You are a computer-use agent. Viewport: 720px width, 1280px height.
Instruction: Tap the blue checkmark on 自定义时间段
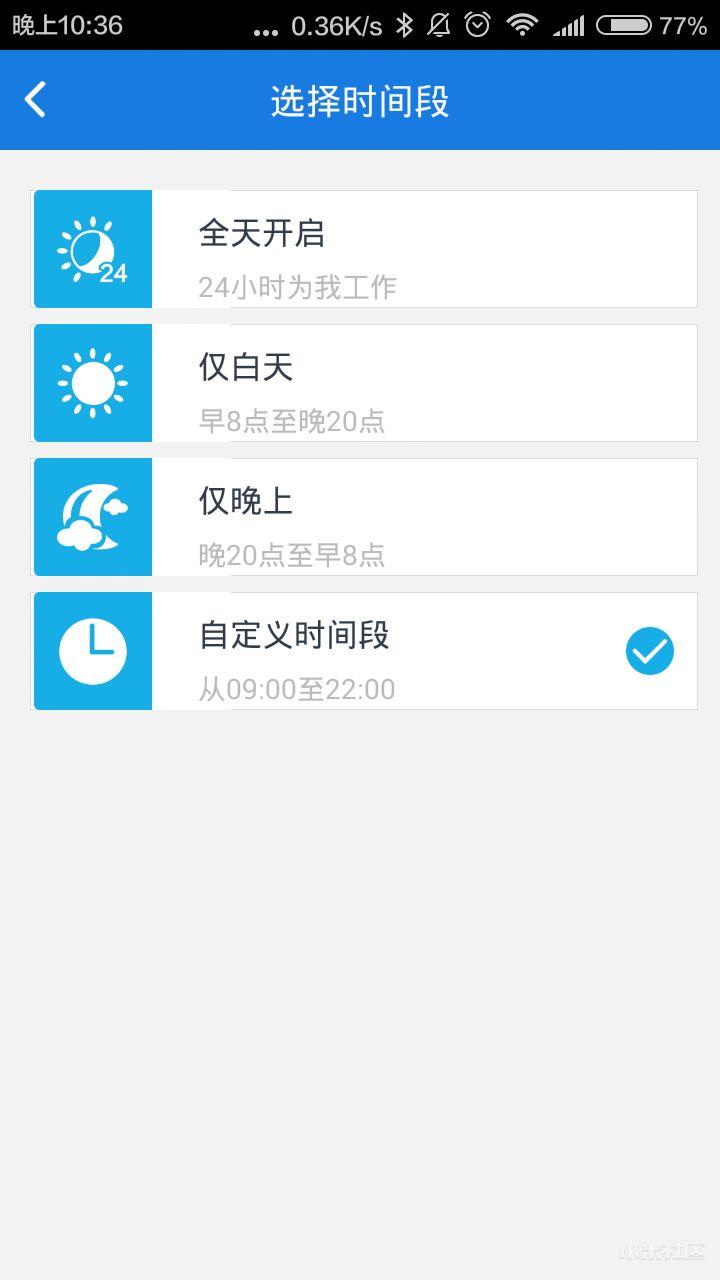coord(649,650)
